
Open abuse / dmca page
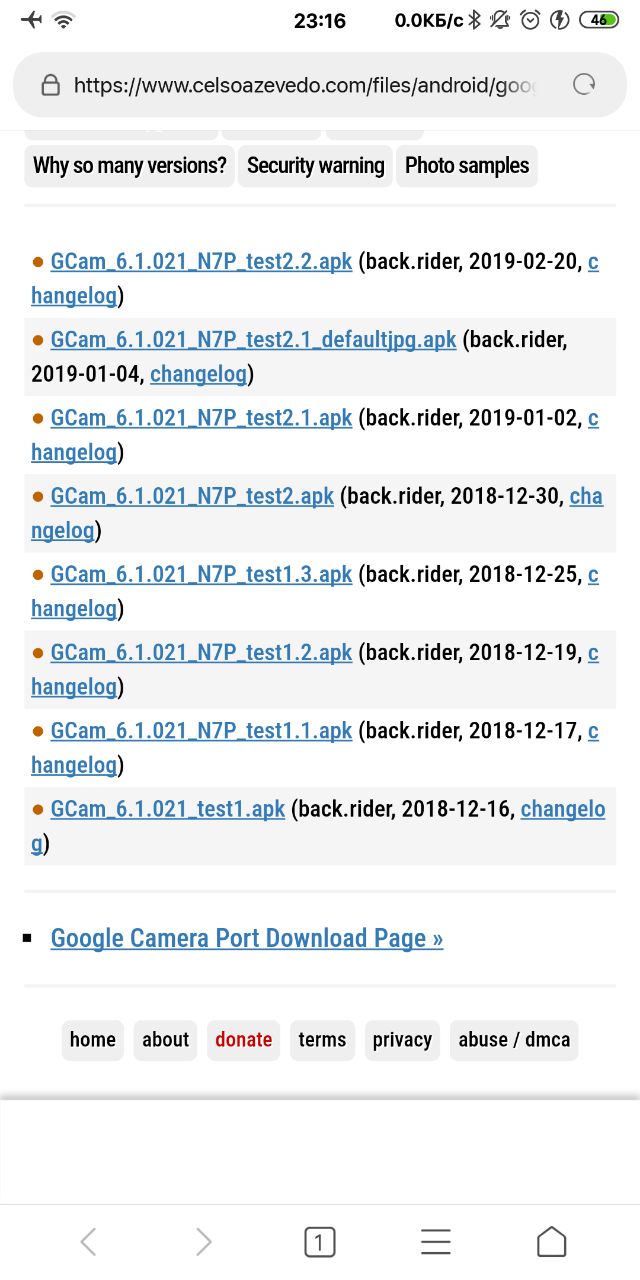[514, 1040]
